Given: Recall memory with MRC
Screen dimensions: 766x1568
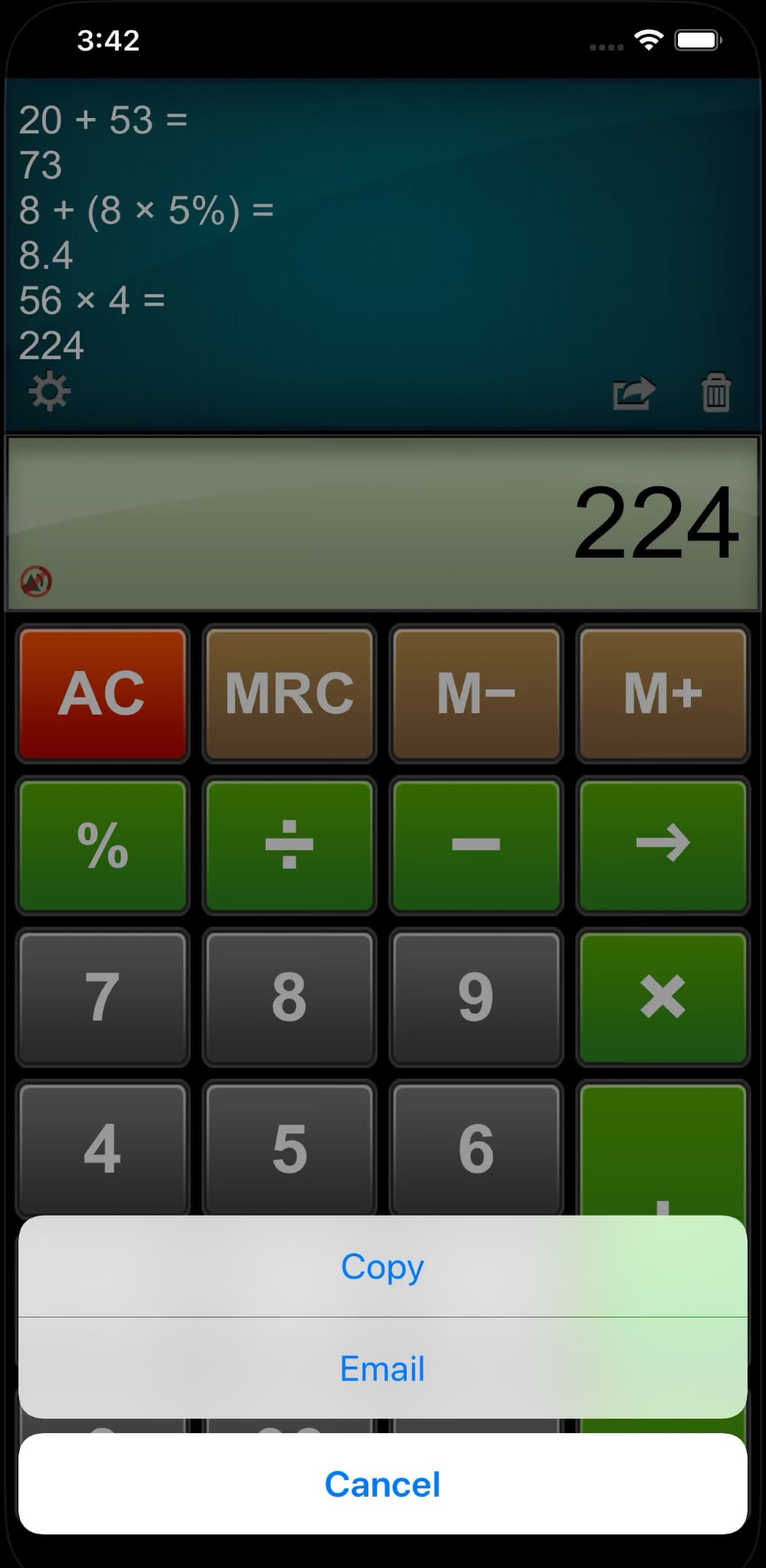Looking at the screenshot, I should [x=290, y=694].
